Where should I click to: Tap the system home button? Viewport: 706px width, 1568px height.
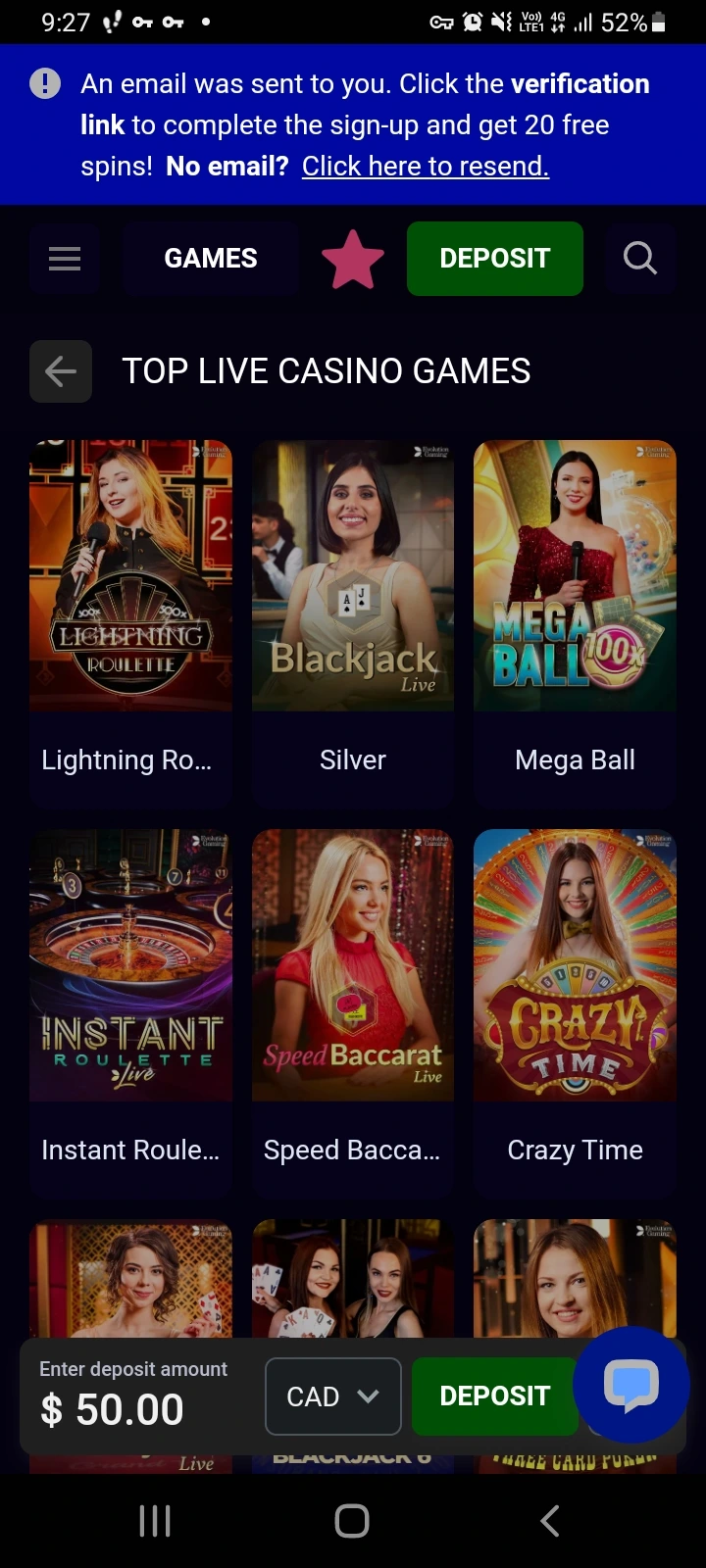352,1521
